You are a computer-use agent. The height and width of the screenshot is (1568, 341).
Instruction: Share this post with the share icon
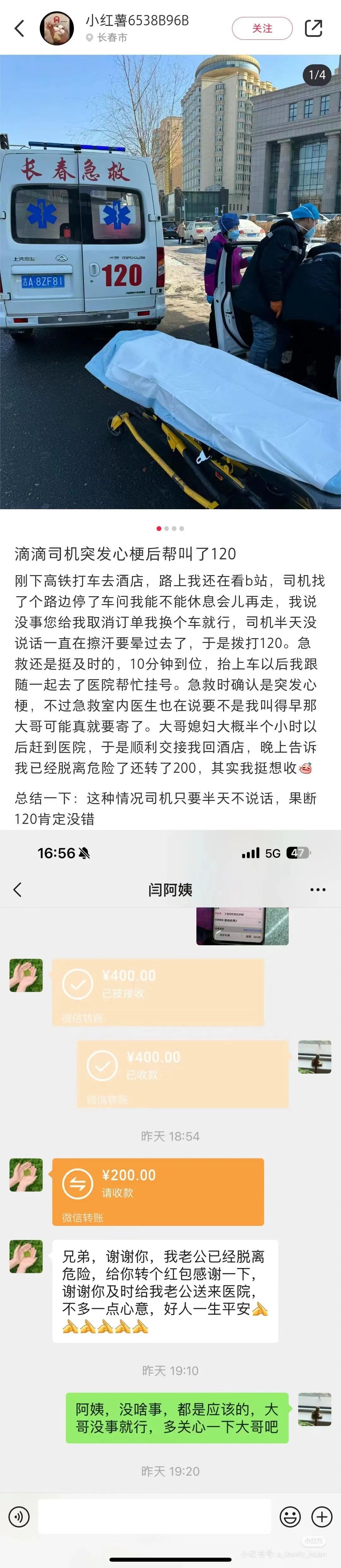[314, 28]
